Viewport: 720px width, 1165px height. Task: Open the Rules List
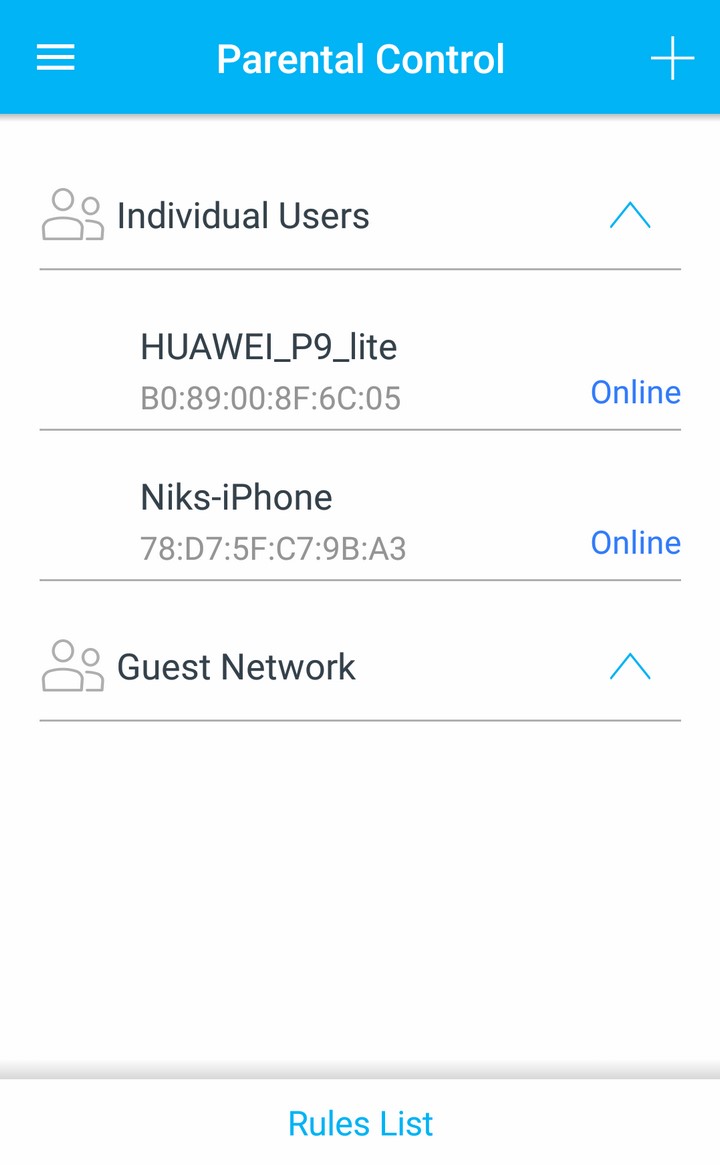pos(360,1123)
